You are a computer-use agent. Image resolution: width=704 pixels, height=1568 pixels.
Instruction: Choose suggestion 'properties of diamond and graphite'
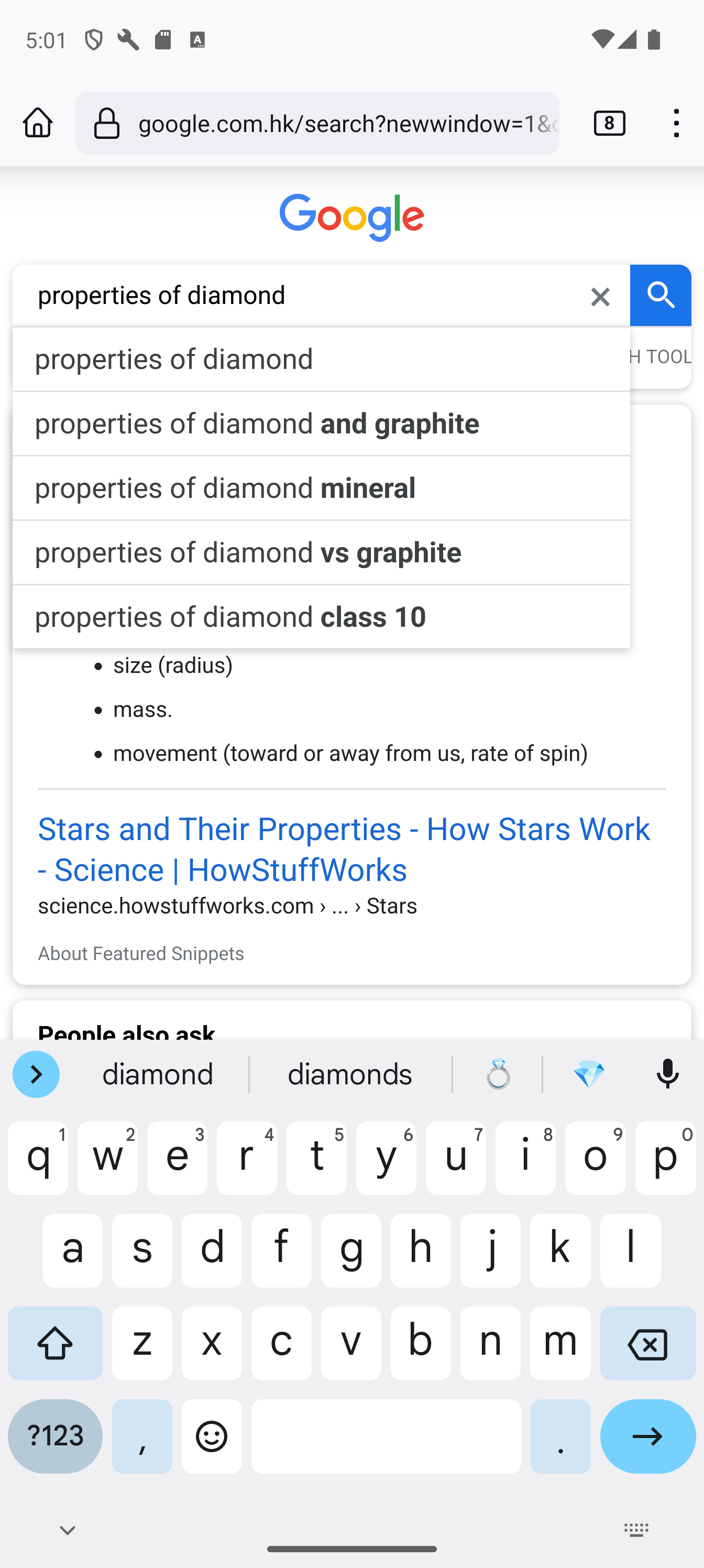click(321, 423)
